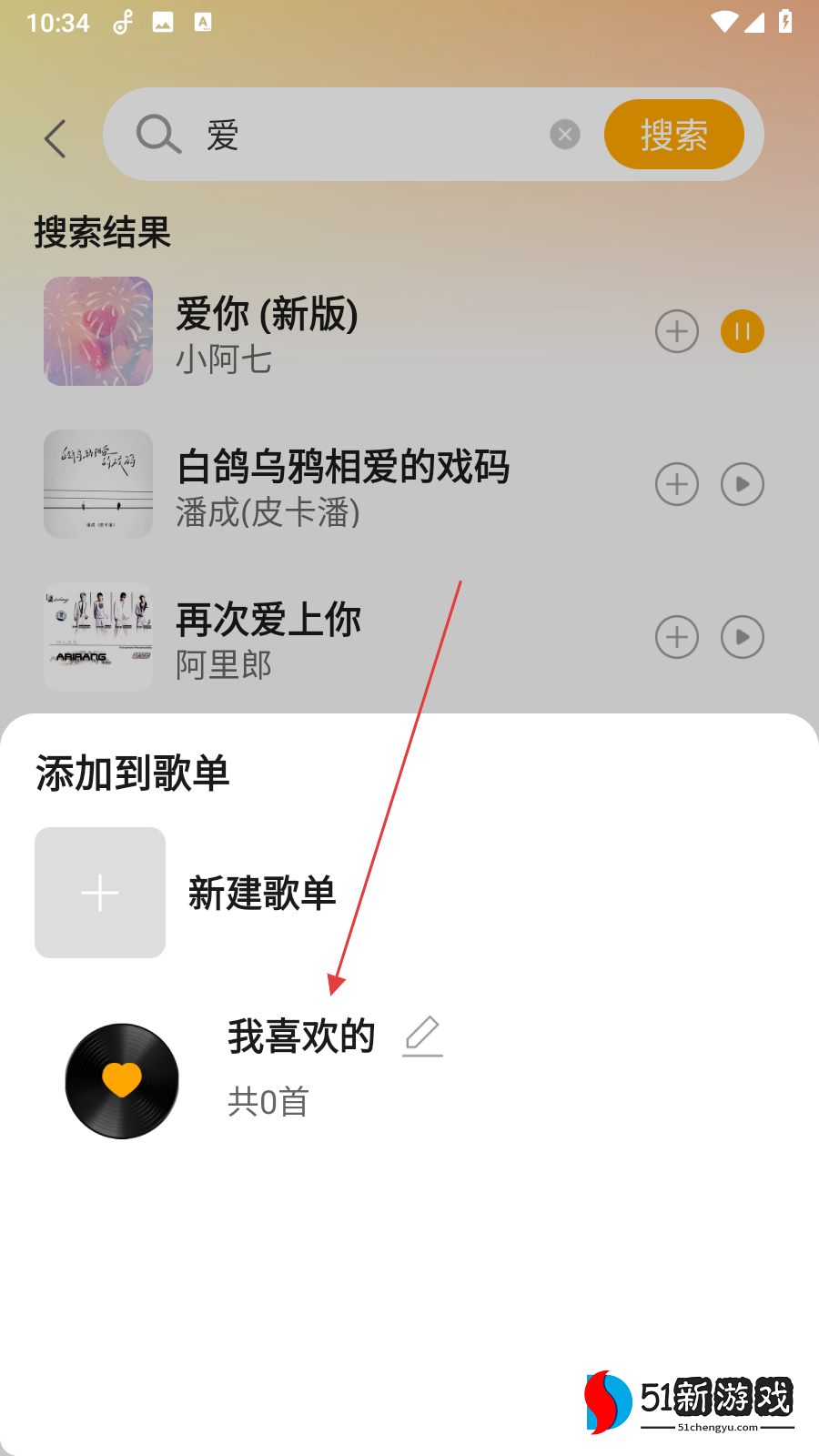Play 白鸽乌鸦相爱的戏码
This screenshot has height=1456, width=819.
[743, 484]
